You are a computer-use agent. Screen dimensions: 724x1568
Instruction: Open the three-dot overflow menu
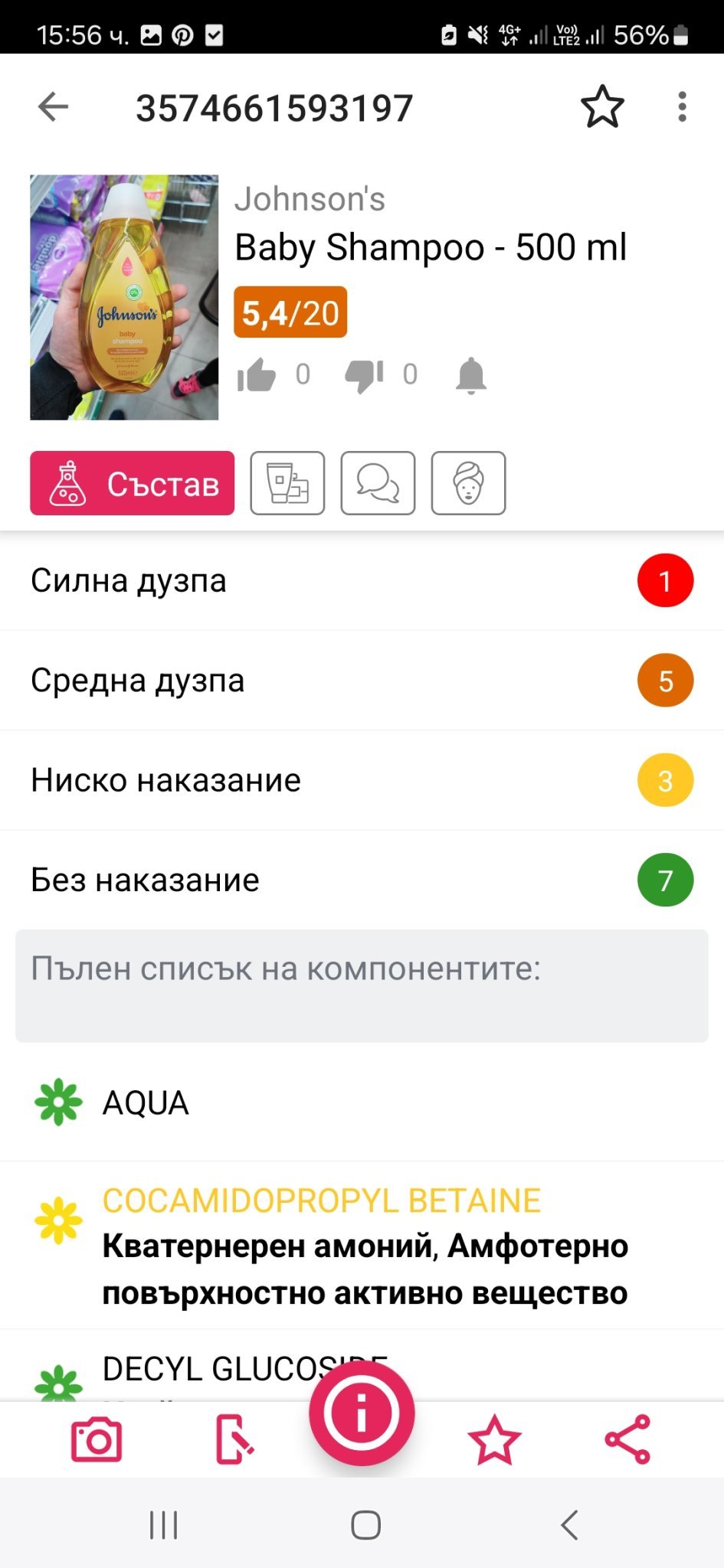pyautogui.click(x=682, y=106)
